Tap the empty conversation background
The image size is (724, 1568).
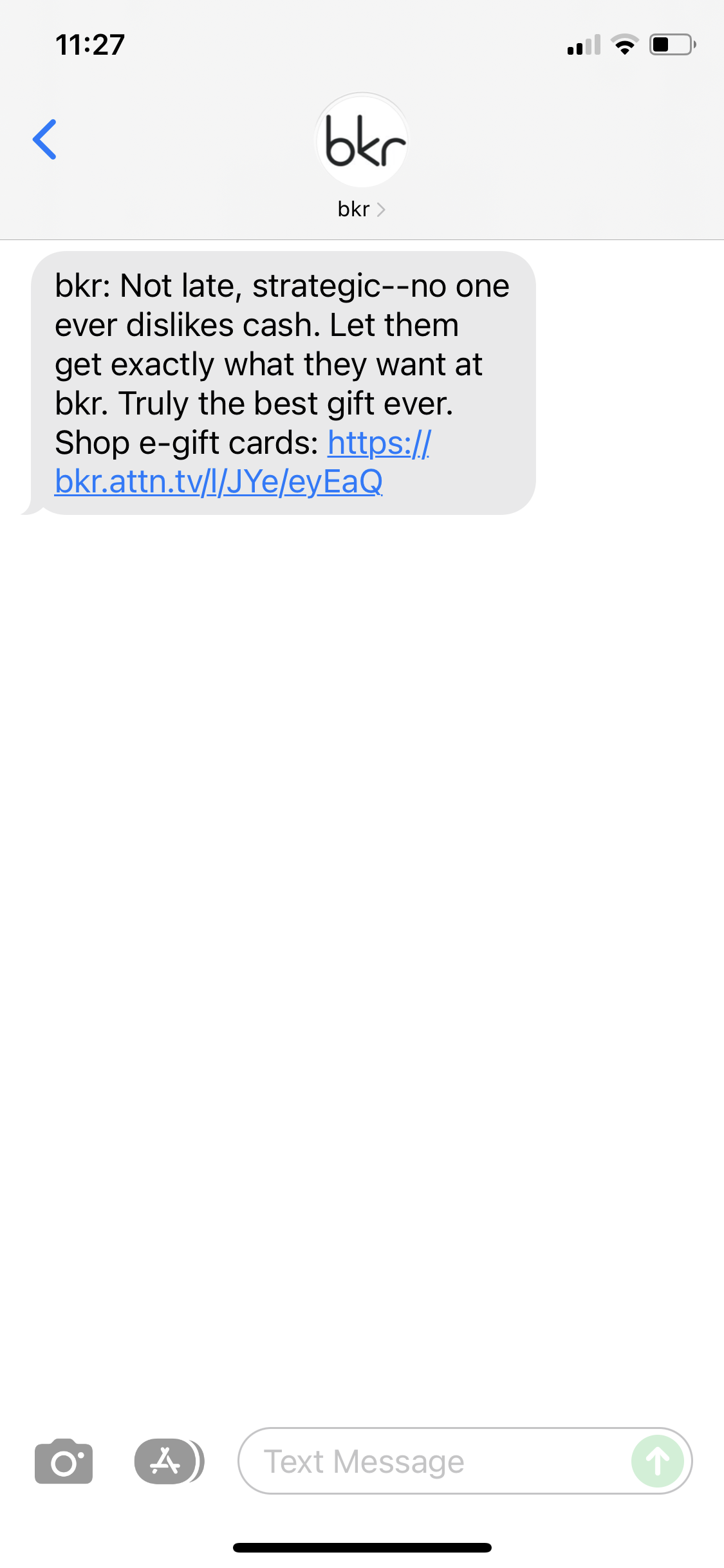pos(362,901)
